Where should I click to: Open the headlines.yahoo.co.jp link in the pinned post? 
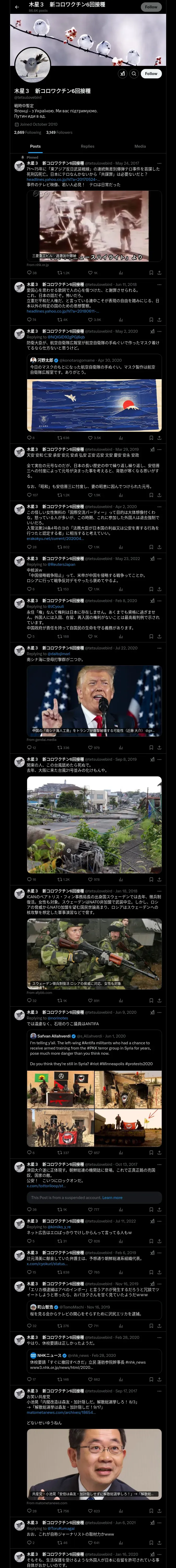(63, 180)
